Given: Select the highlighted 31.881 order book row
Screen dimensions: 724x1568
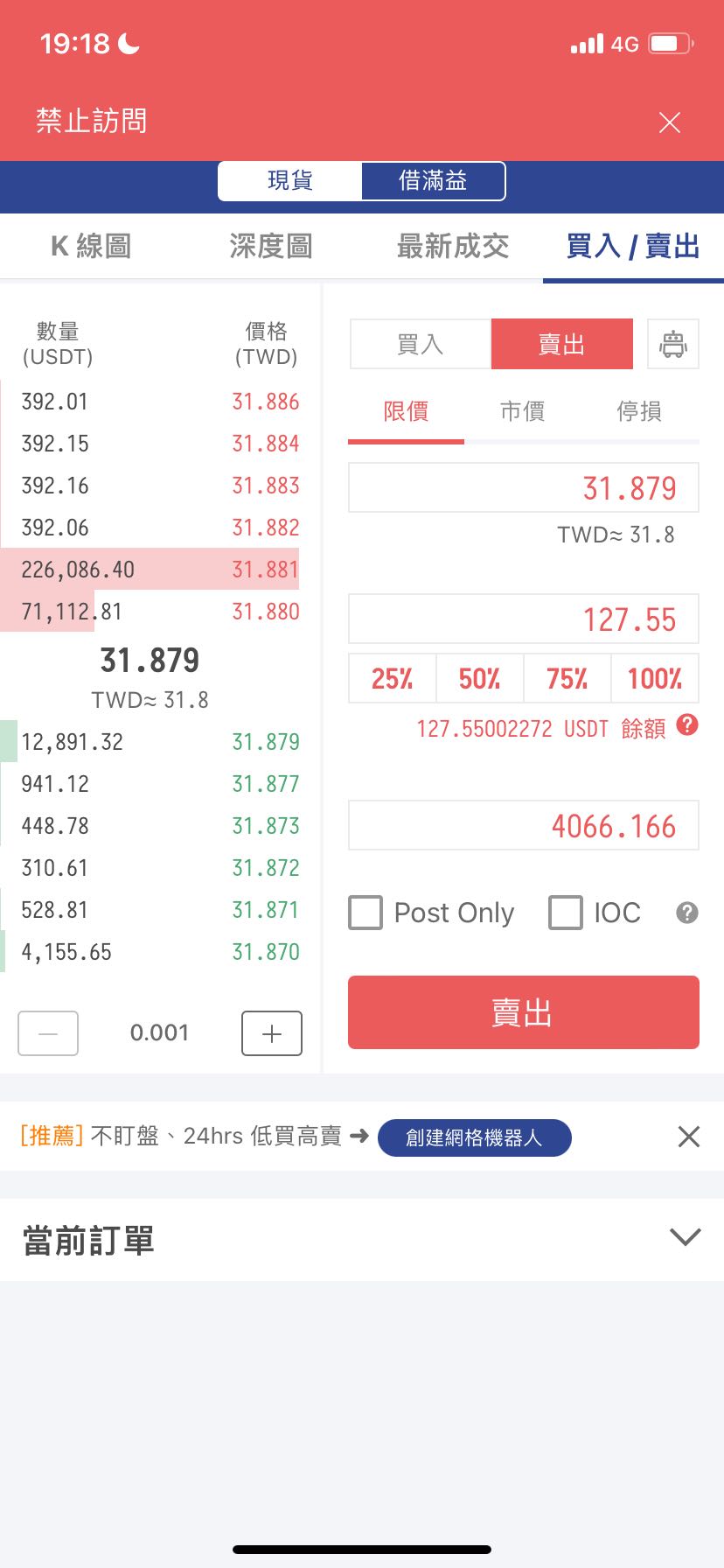Looking at the screenshot, I should point(150,569).
